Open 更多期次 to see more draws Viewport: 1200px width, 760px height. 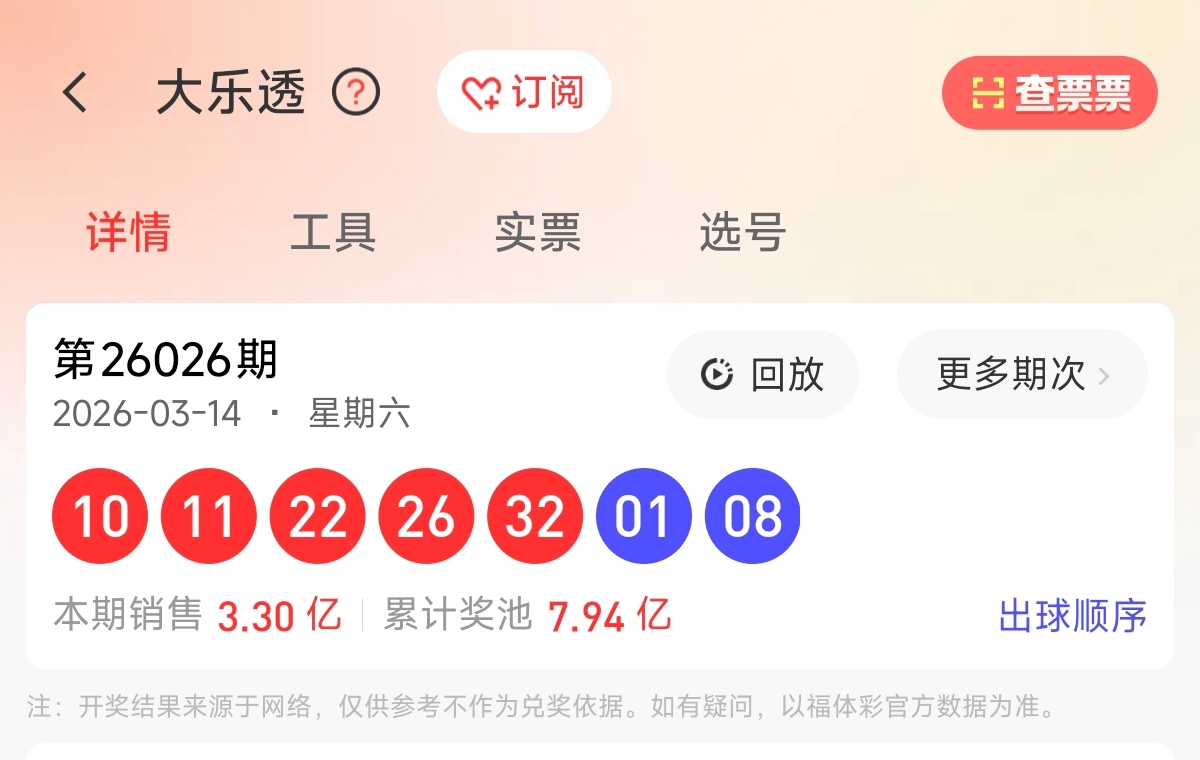point(1022,374)
